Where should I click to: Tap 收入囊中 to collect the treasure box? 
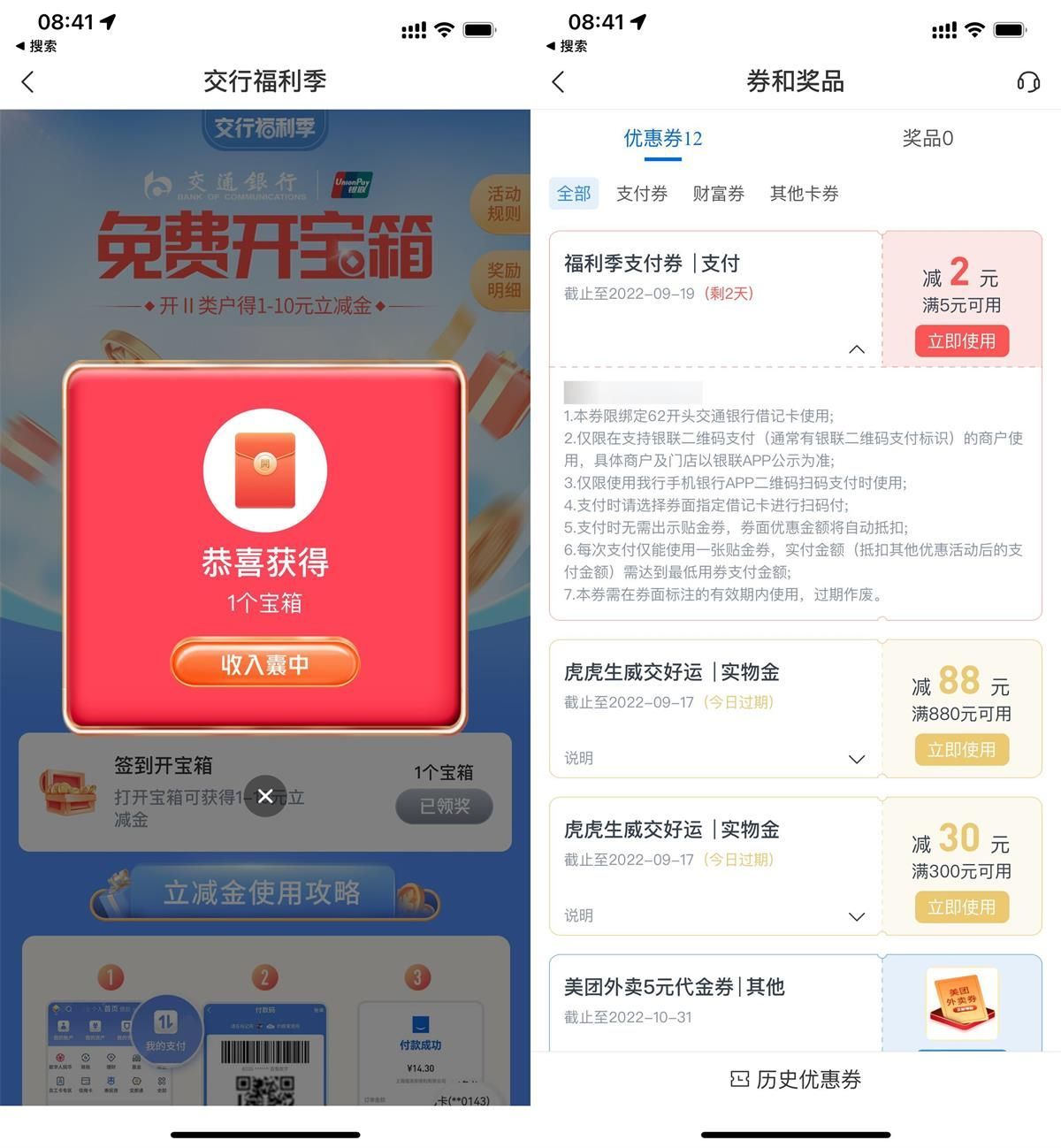coord(264,664)
